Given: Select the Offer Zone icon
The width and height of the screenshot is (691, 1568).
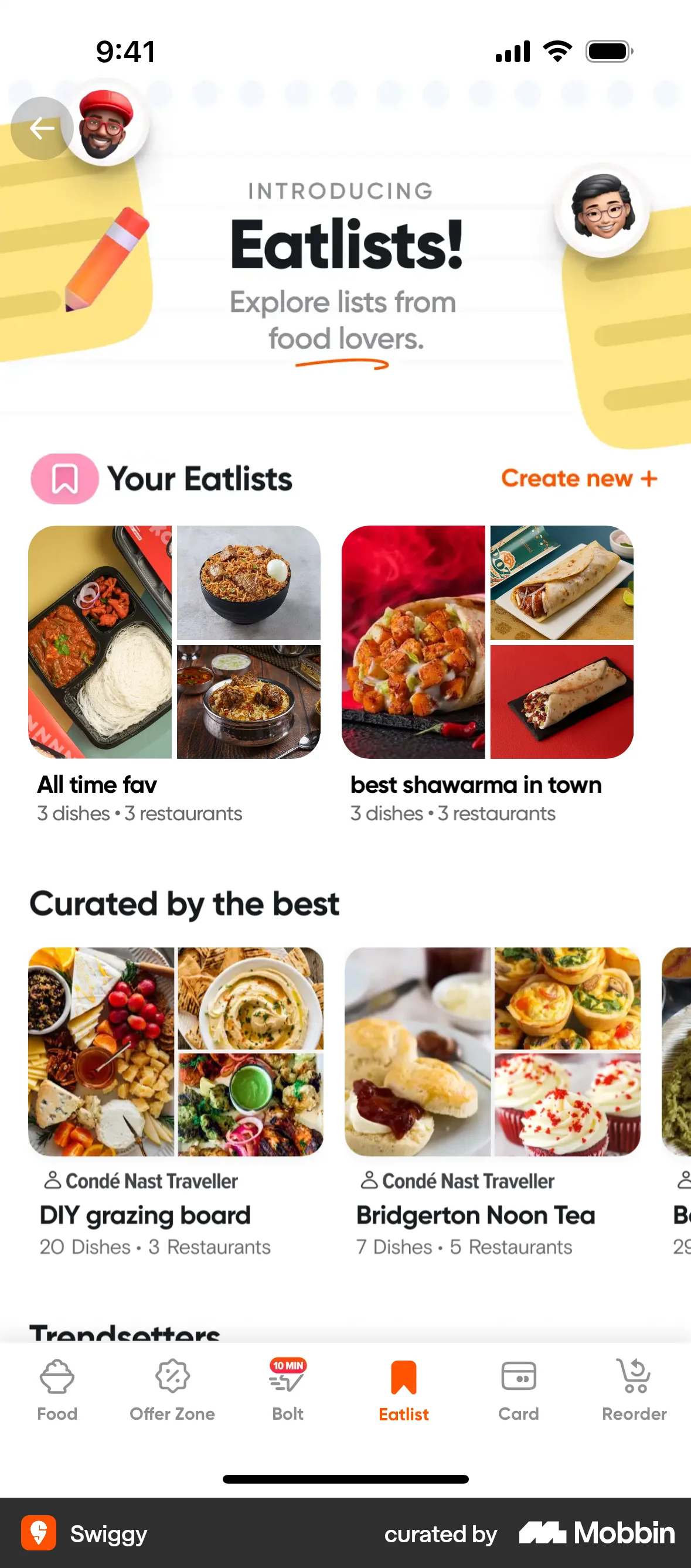Looking at the screenshot, I should tap(172, 1377).
